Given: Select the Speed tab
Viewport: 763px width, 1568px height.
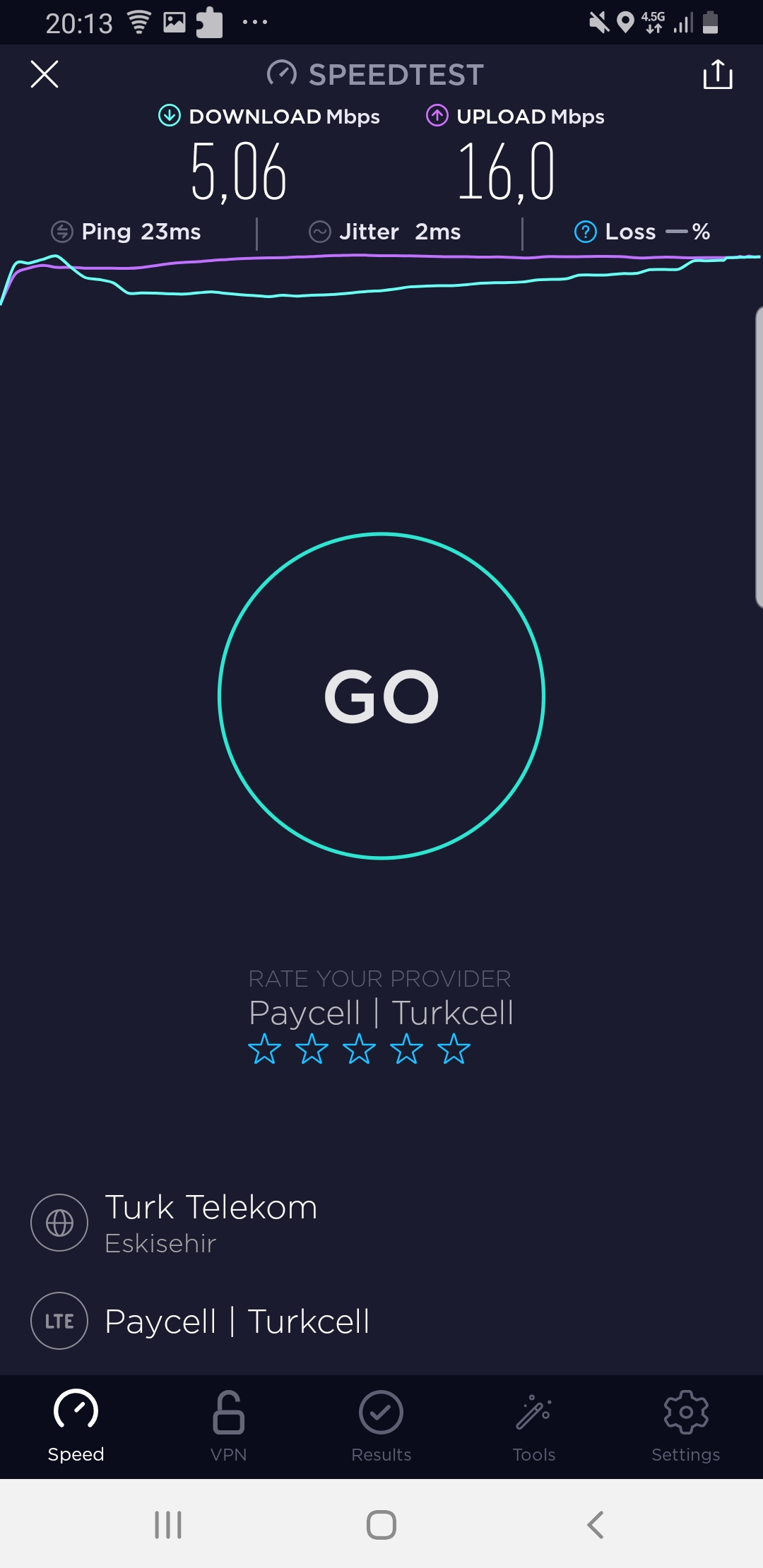Looking at the screenshot, I should tap(76, 1426).
